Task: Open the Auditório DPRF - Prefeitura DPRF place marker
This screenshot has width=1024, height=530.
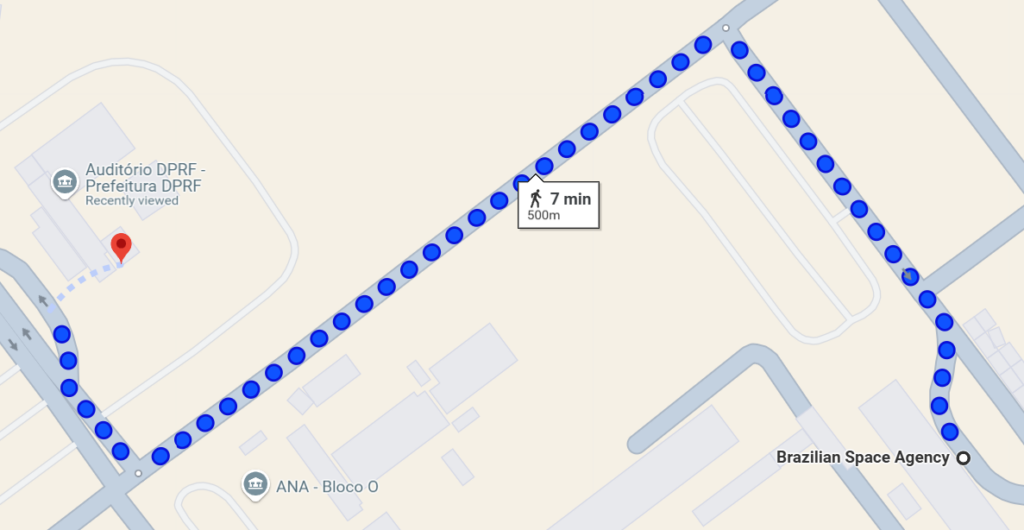Action: coord(65,182)
